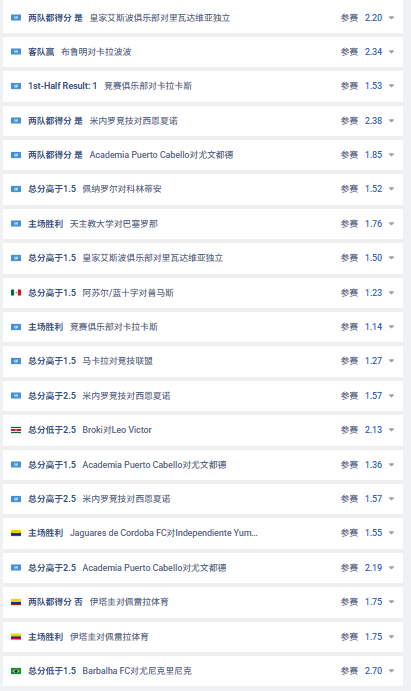Open 两队都得分 否 伊塔圭对佩雷拉体育 row
This screenshot has height=691, width=411.
point(203,602)
